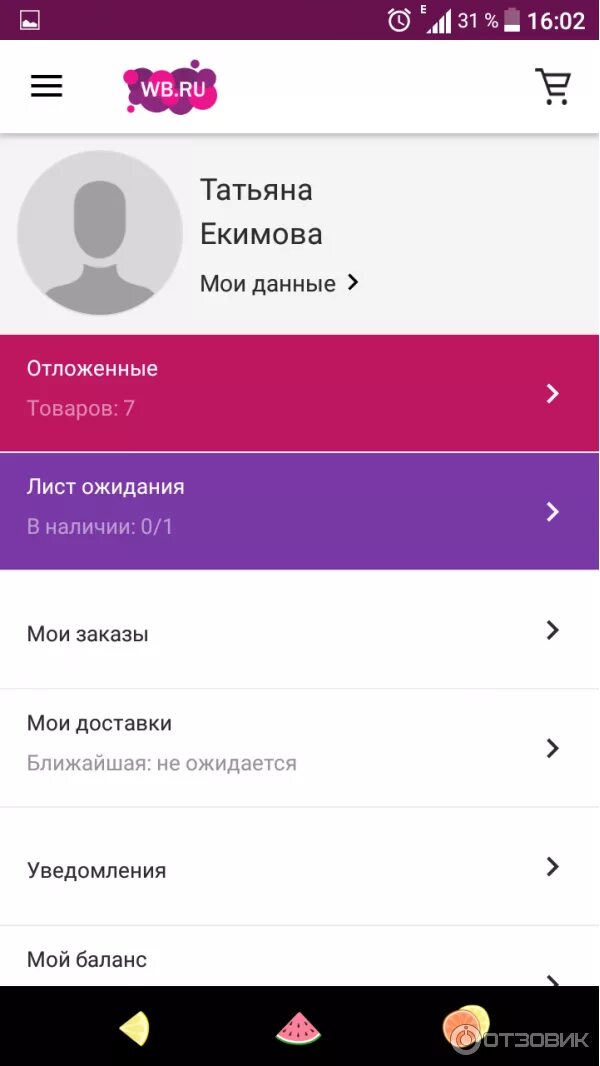Open Мой баланс row

click(300, 957)
